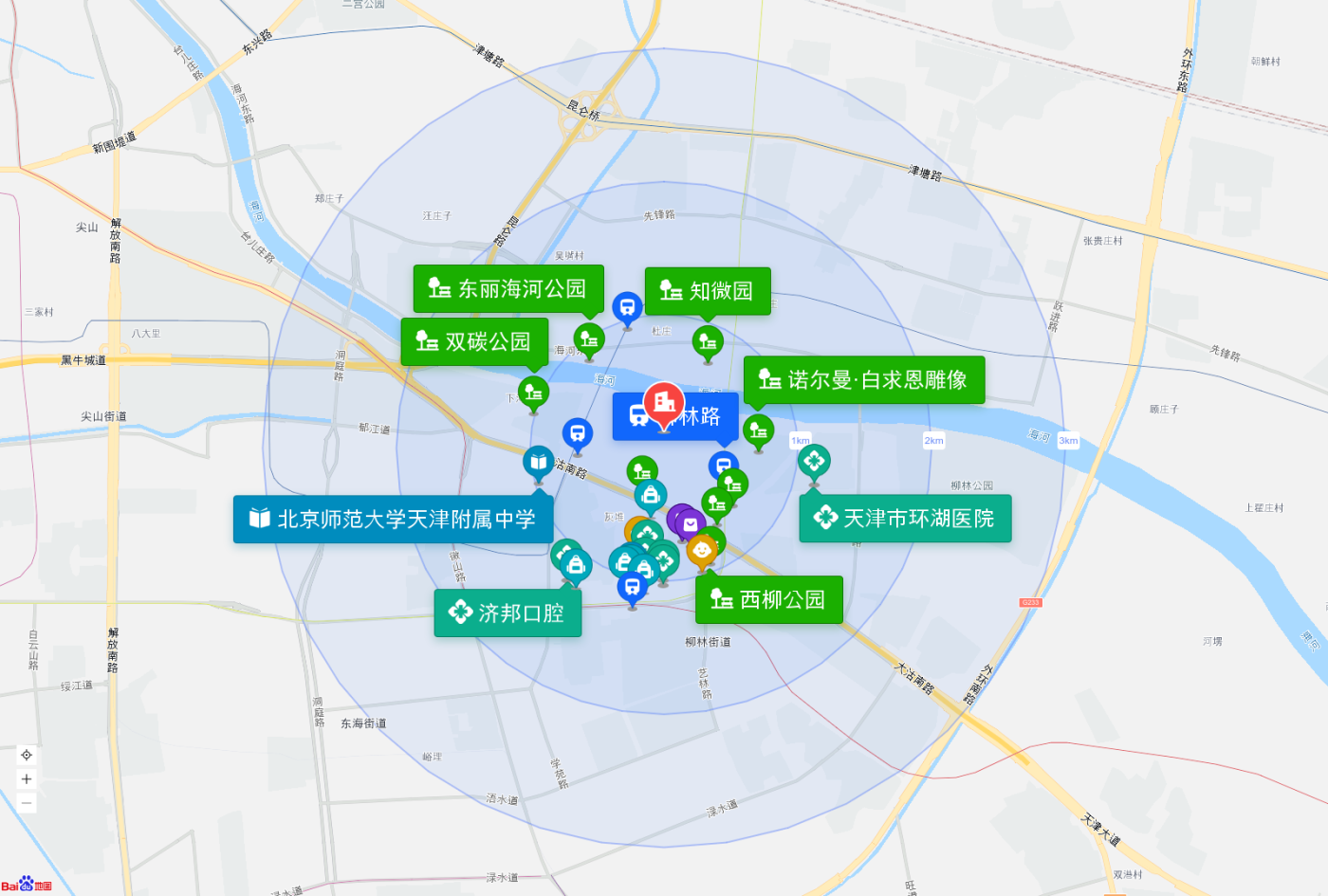
Task: Select the 知微园 park label
Action: coord(708,291)
